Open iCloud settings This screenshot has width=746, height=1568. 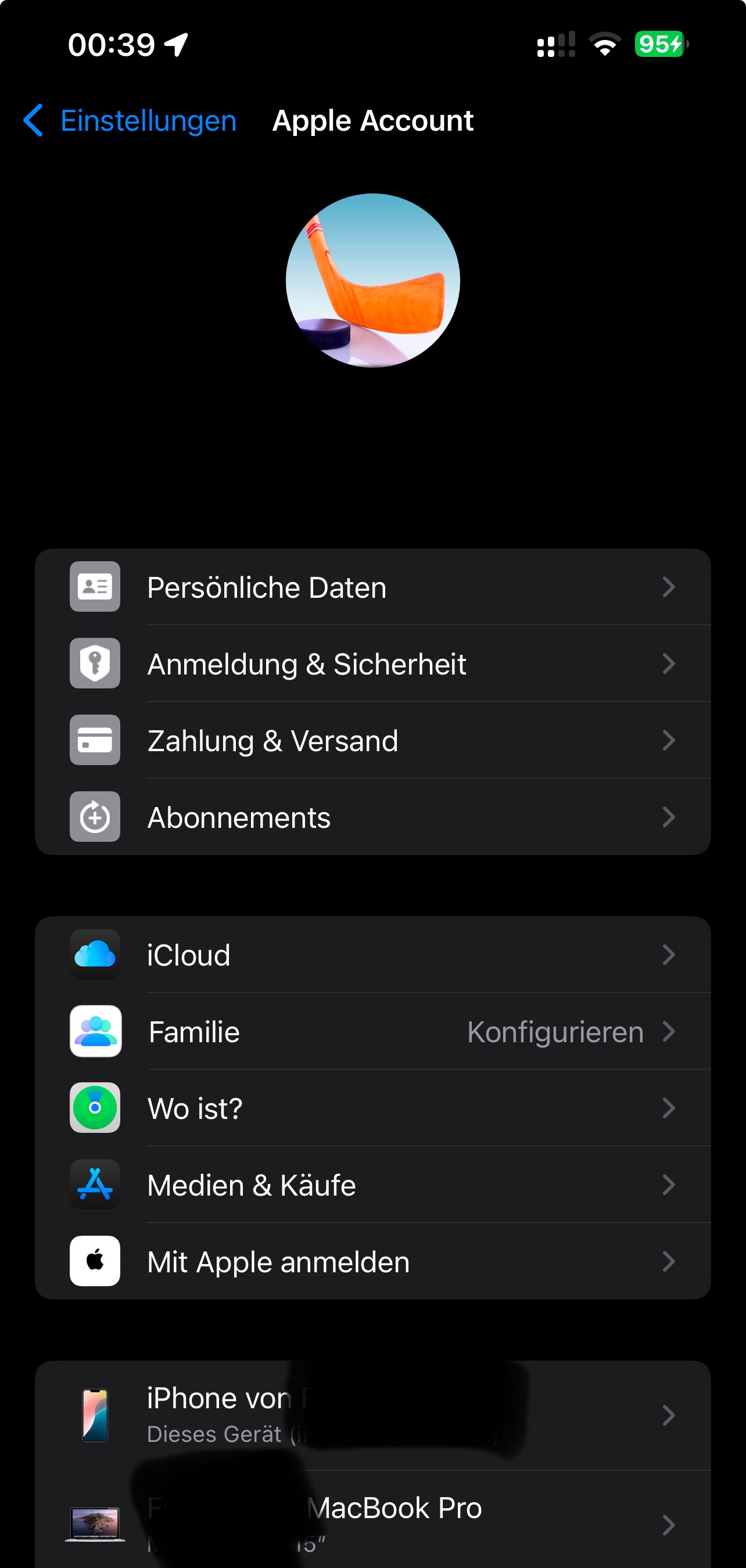372,955
